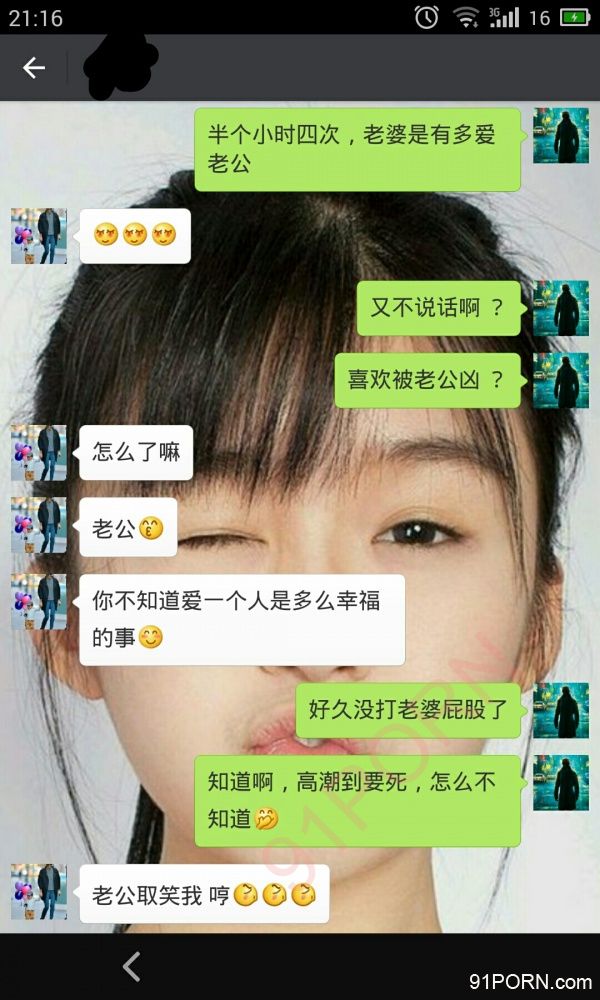Tap the system back button in the navigation bar

[x=131, y=966]
